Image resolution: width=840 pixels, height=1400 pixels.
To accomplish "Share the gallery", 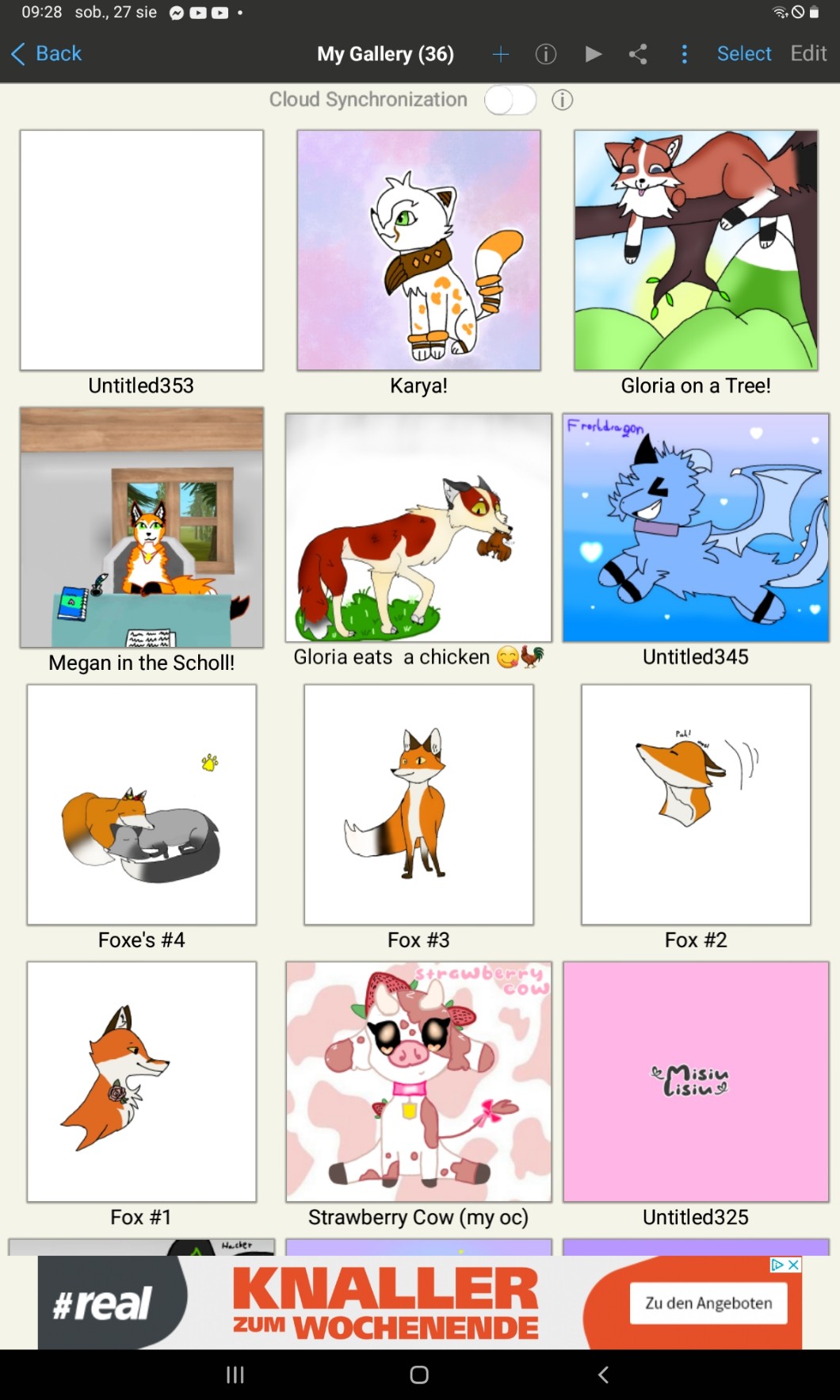I will click(x=638, y=54).
